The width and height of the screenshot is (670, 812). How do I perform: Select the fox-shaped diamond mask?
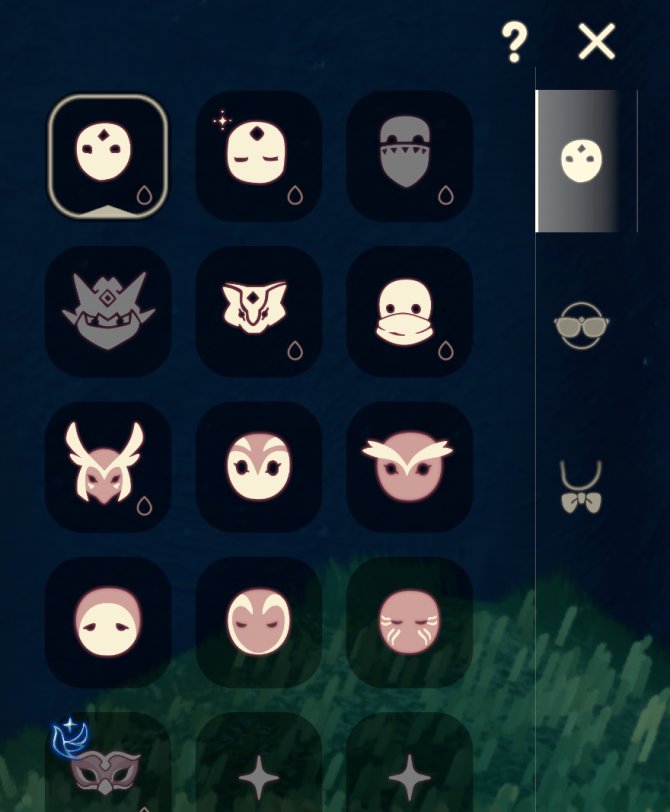point(258,311)
